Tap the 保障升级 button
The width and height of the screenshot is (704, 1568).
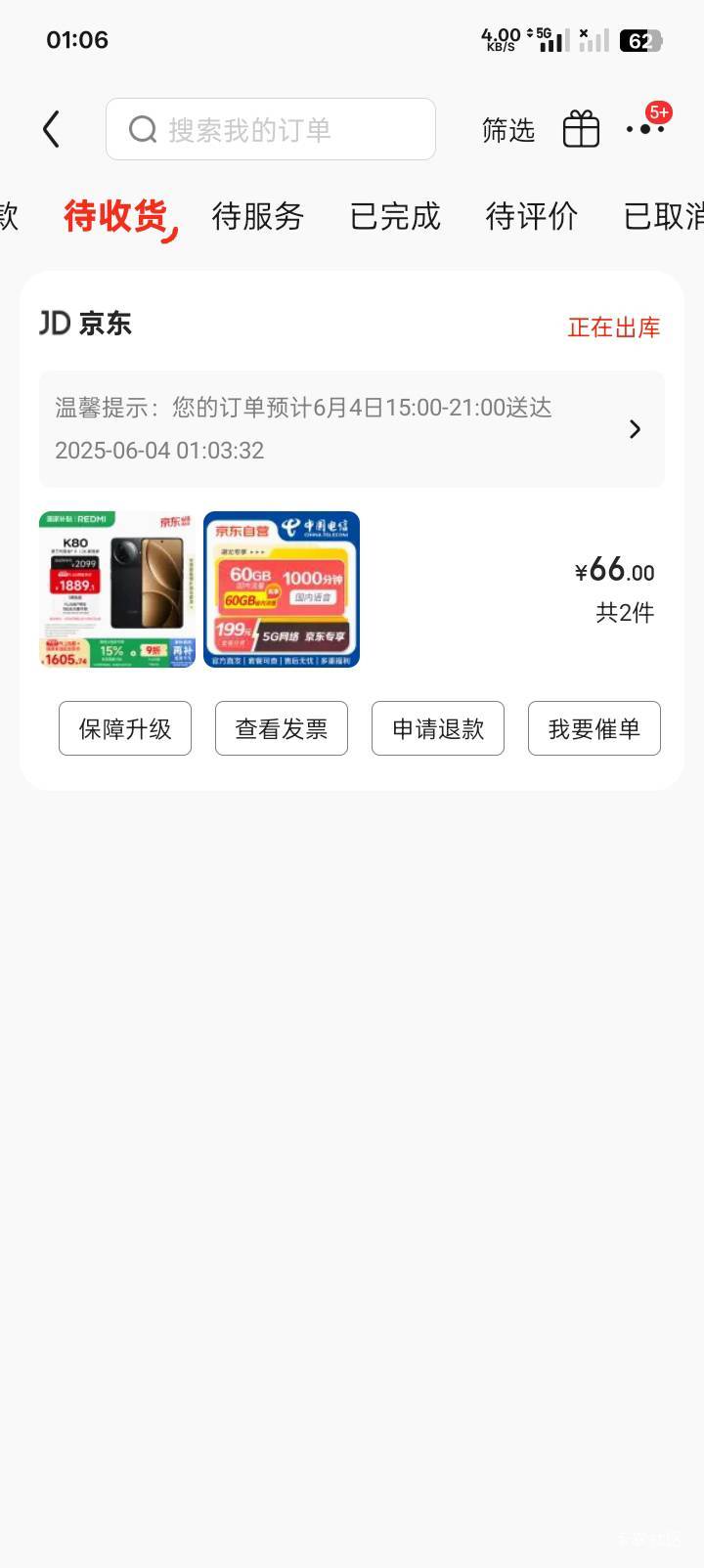click(125, 728)
